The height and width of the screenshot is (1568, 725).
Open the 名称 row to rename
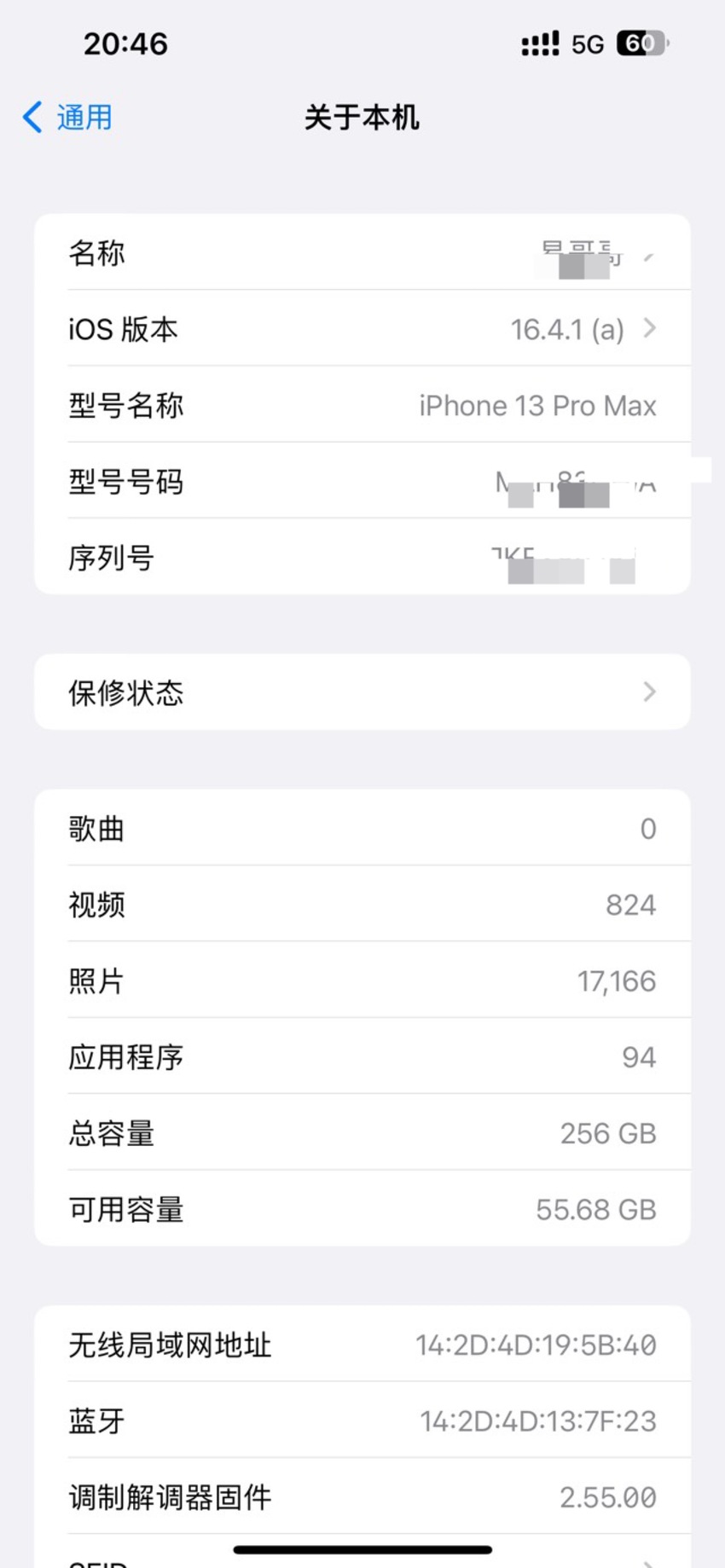[x=362, y=252]
